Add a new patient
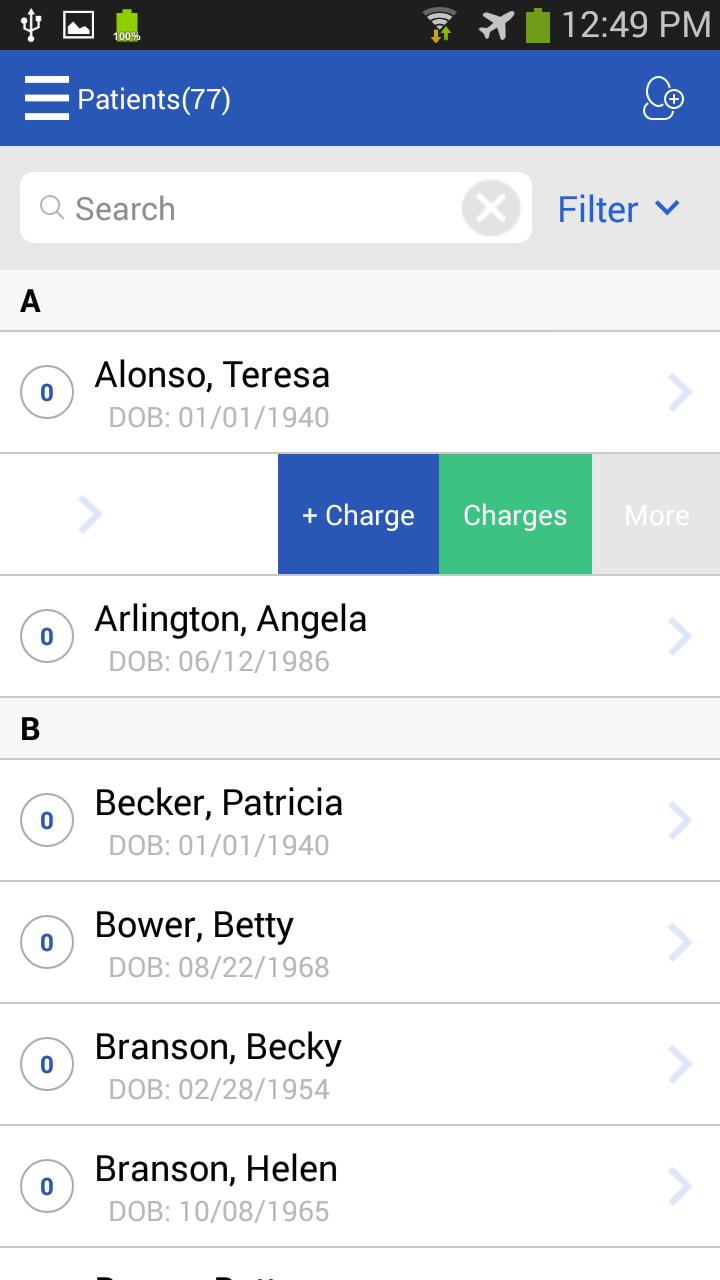720x1280 pixels. (663, 99)
